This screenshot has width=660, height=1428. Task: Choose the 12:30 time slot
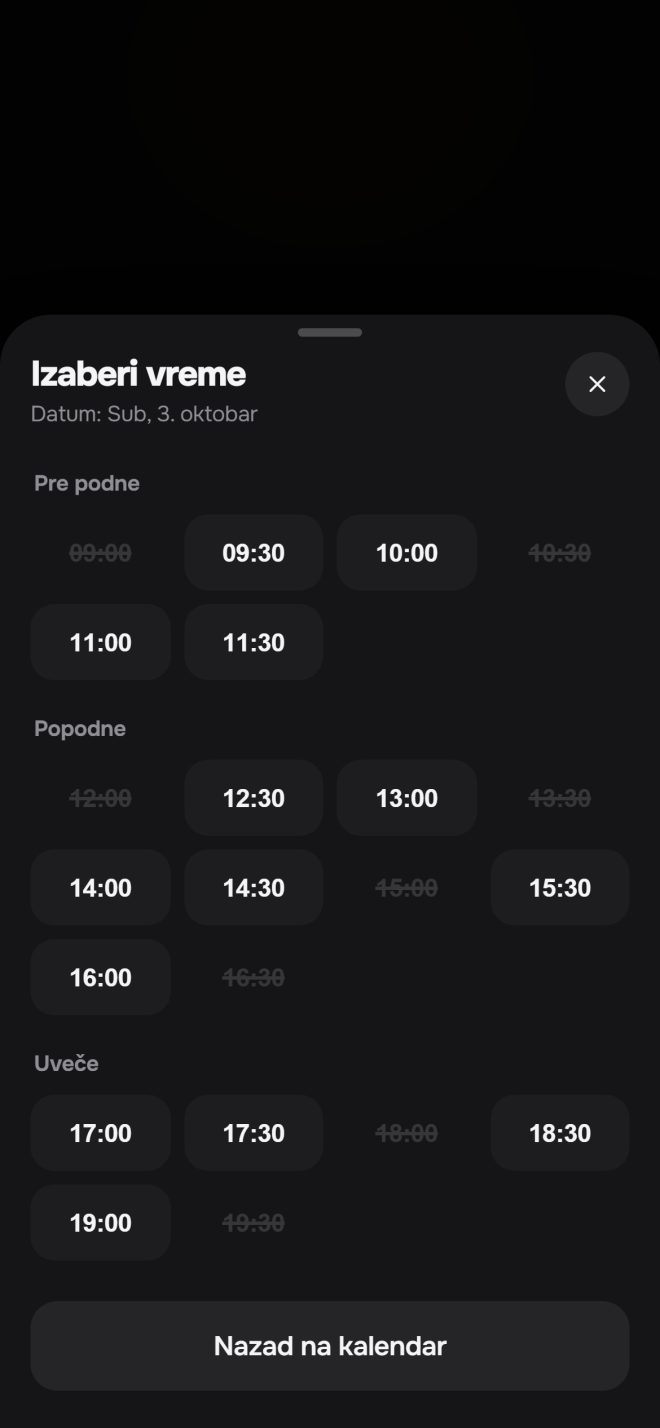point(254,798)
